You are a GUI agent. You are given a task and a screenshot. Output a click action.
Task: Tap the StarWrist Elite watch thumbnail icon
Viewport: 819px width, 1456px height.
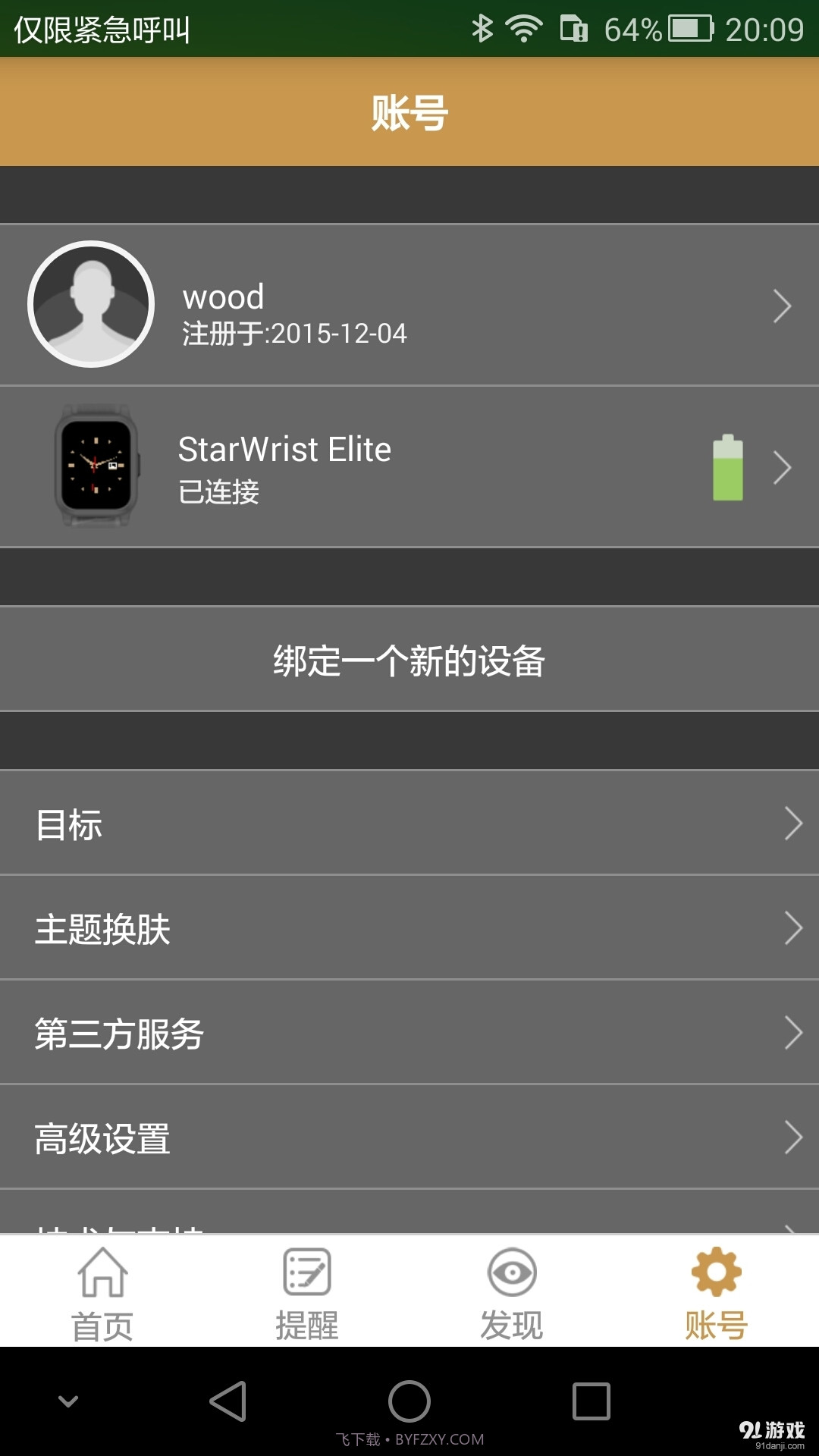click(x=93, y=466)
